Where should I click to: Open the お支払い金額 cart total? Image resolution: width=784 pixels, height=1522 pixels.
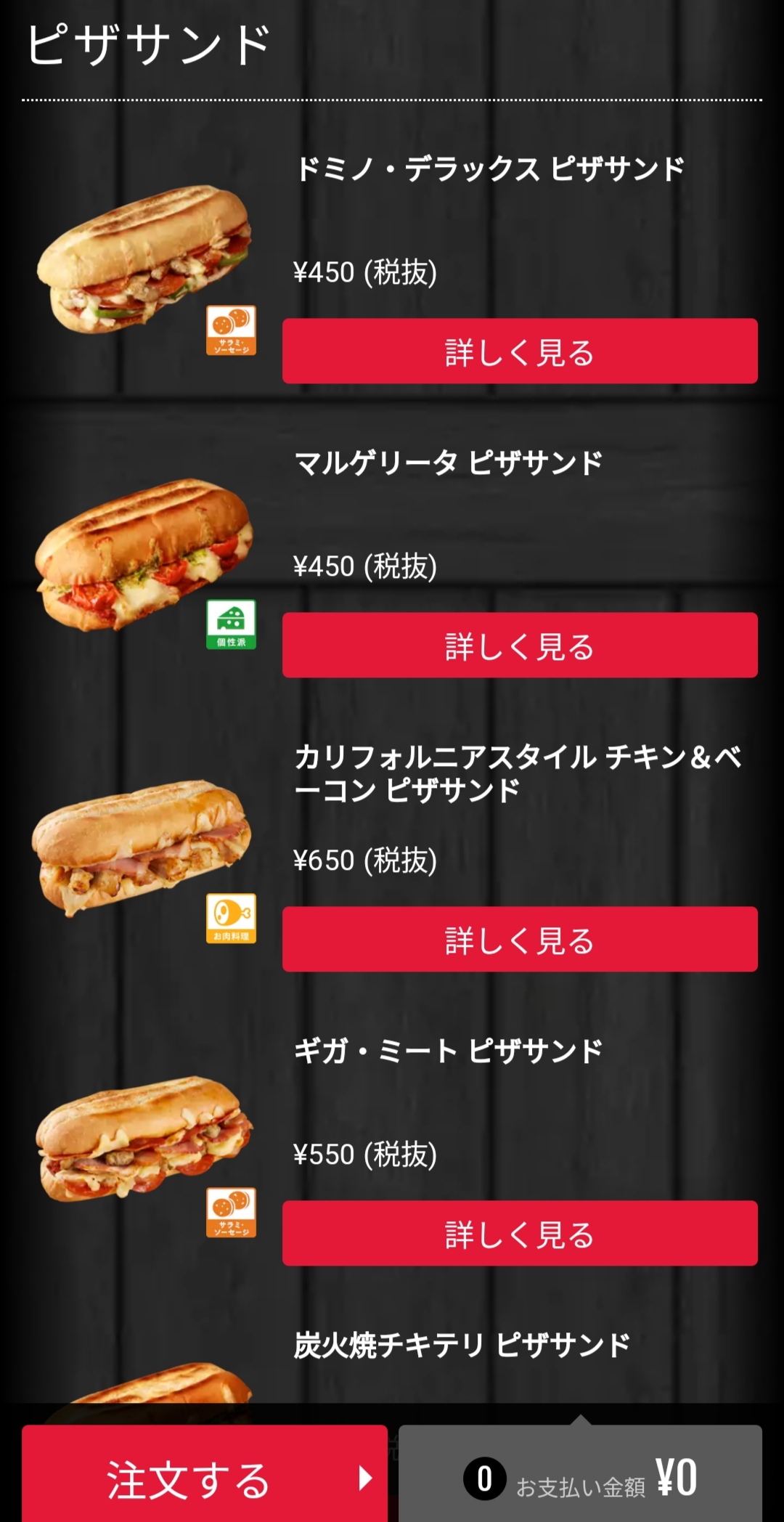click(580, 1478)
